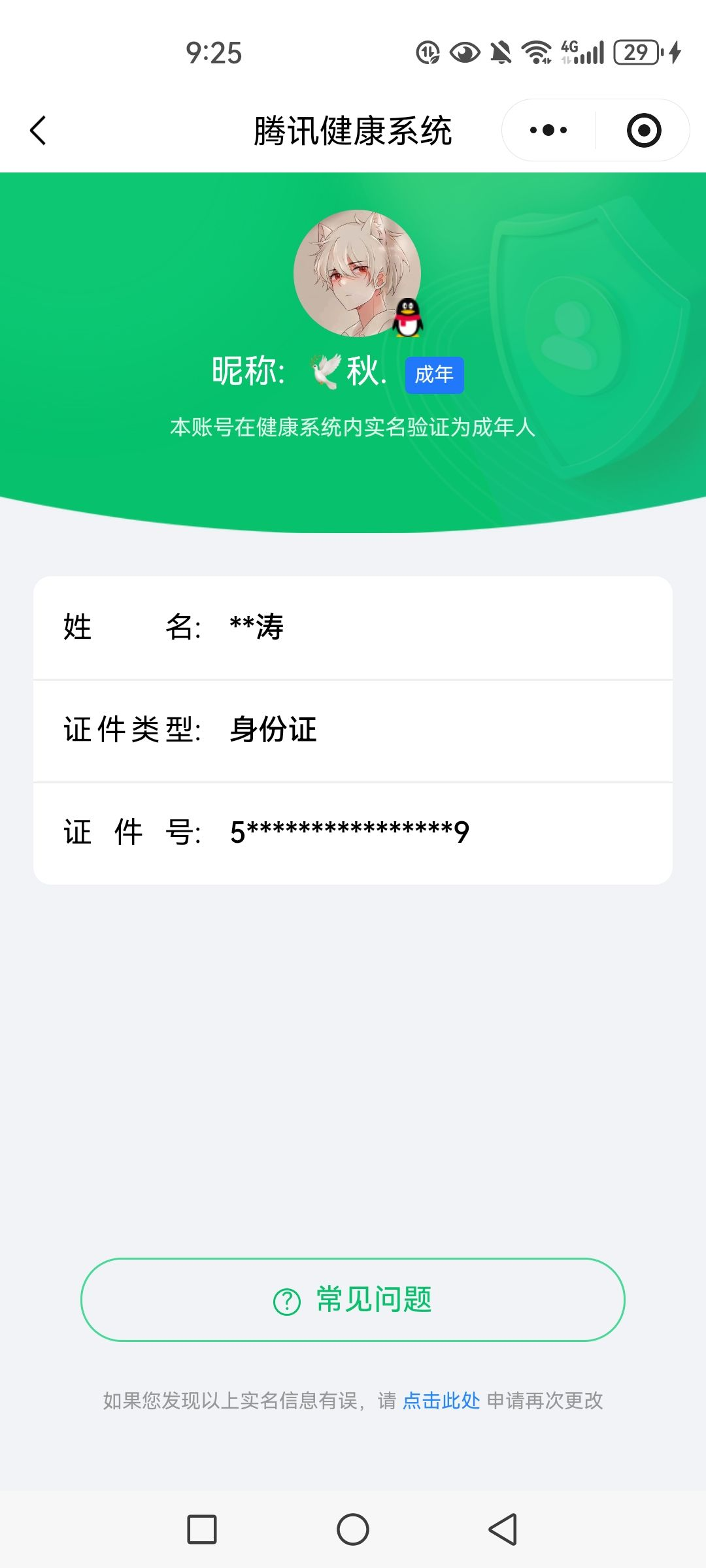Tap the 证件类型 row showing 身份证
The image size is (706, 1568).
click(353, 732)
